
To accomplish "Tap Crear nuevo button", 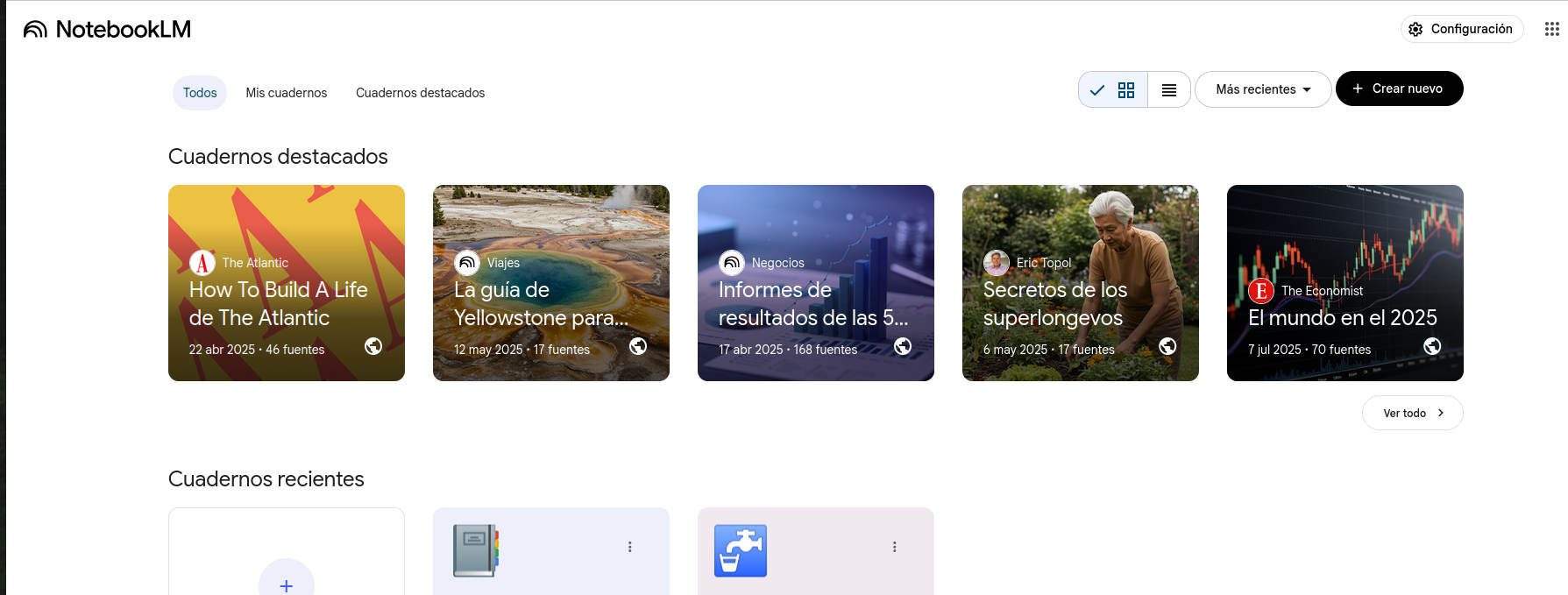I will 1399,89.
